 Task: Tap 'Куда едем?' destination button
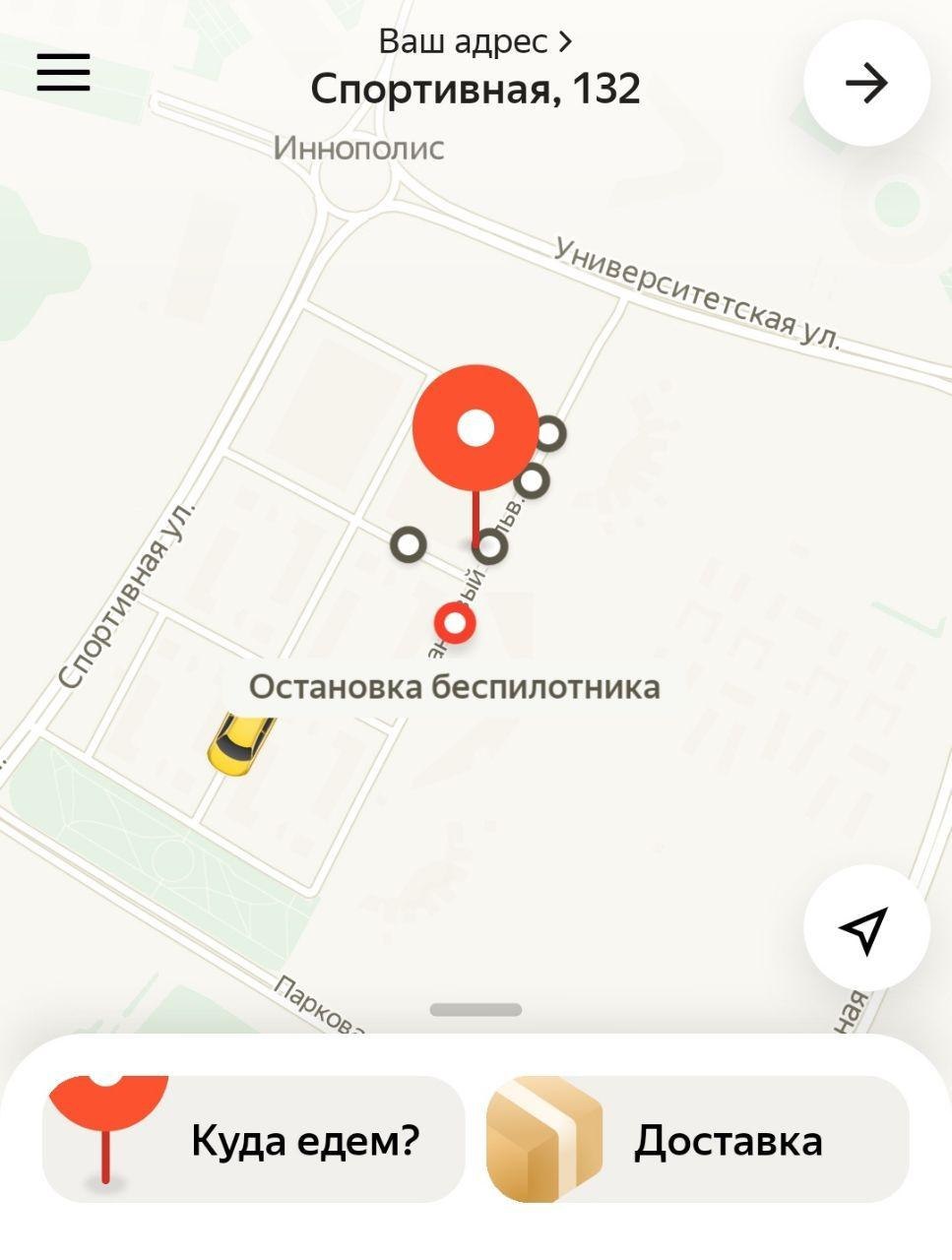(x=254, y=1139)
